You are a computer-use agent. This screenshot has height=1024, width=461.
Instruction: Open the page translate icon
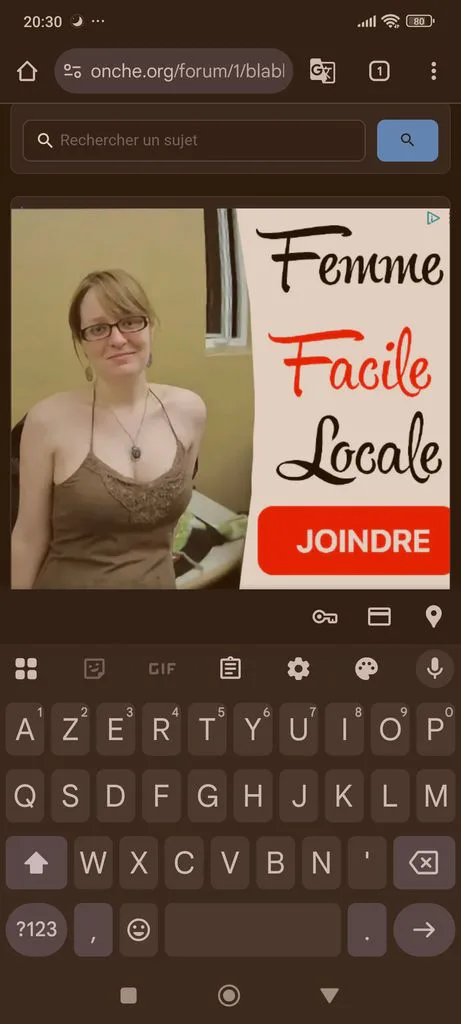pyautogui.click(x=323, y=71)
